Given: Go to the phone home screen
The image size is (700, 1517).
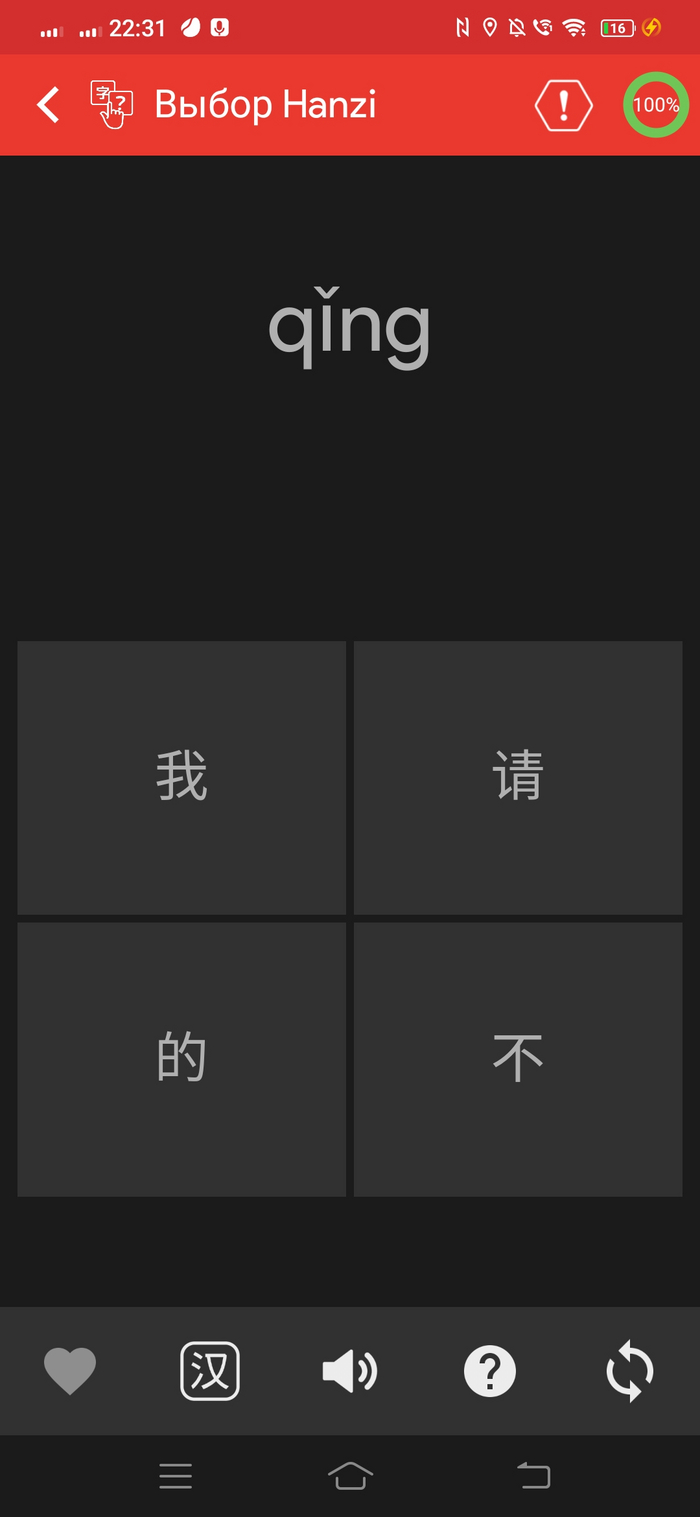Looking at the screenshot, I should (350, 1476).
